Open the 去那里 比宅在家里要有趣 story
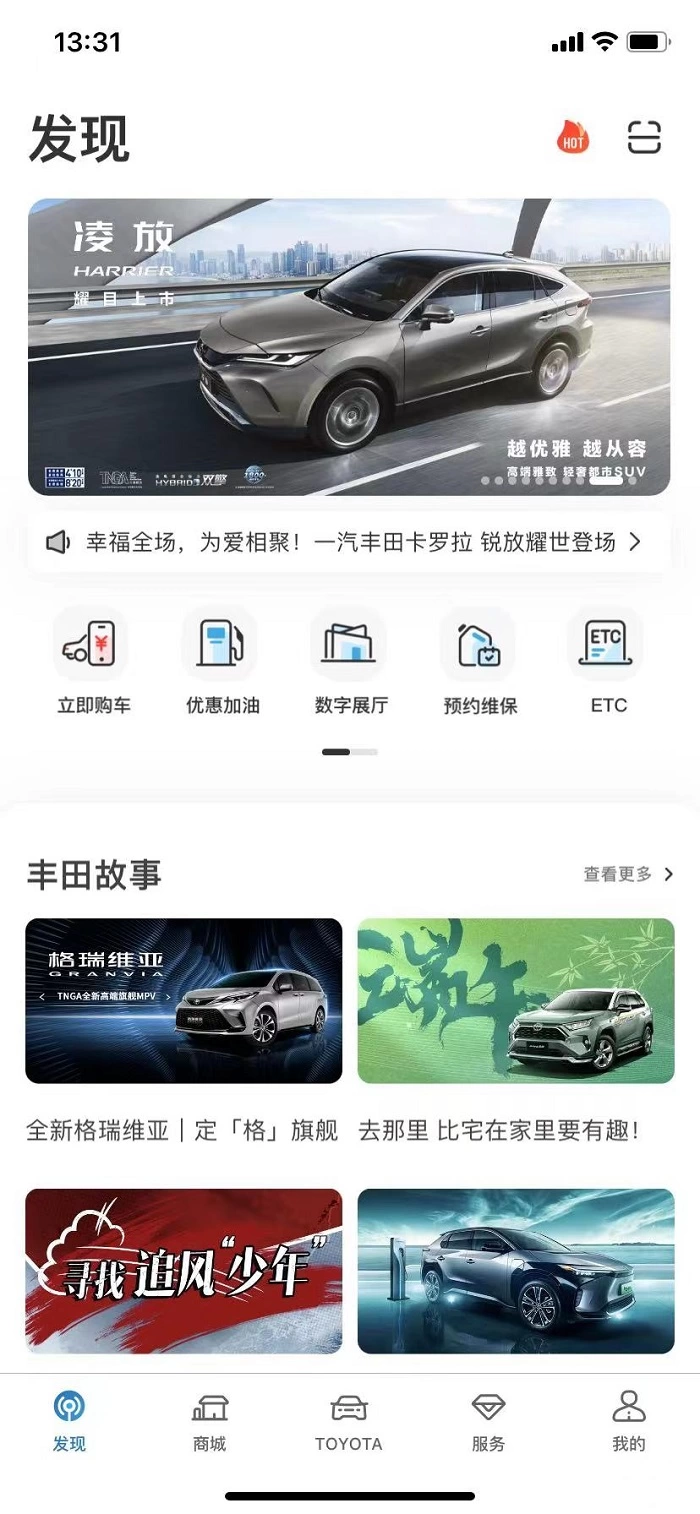 click(516, 1001)
